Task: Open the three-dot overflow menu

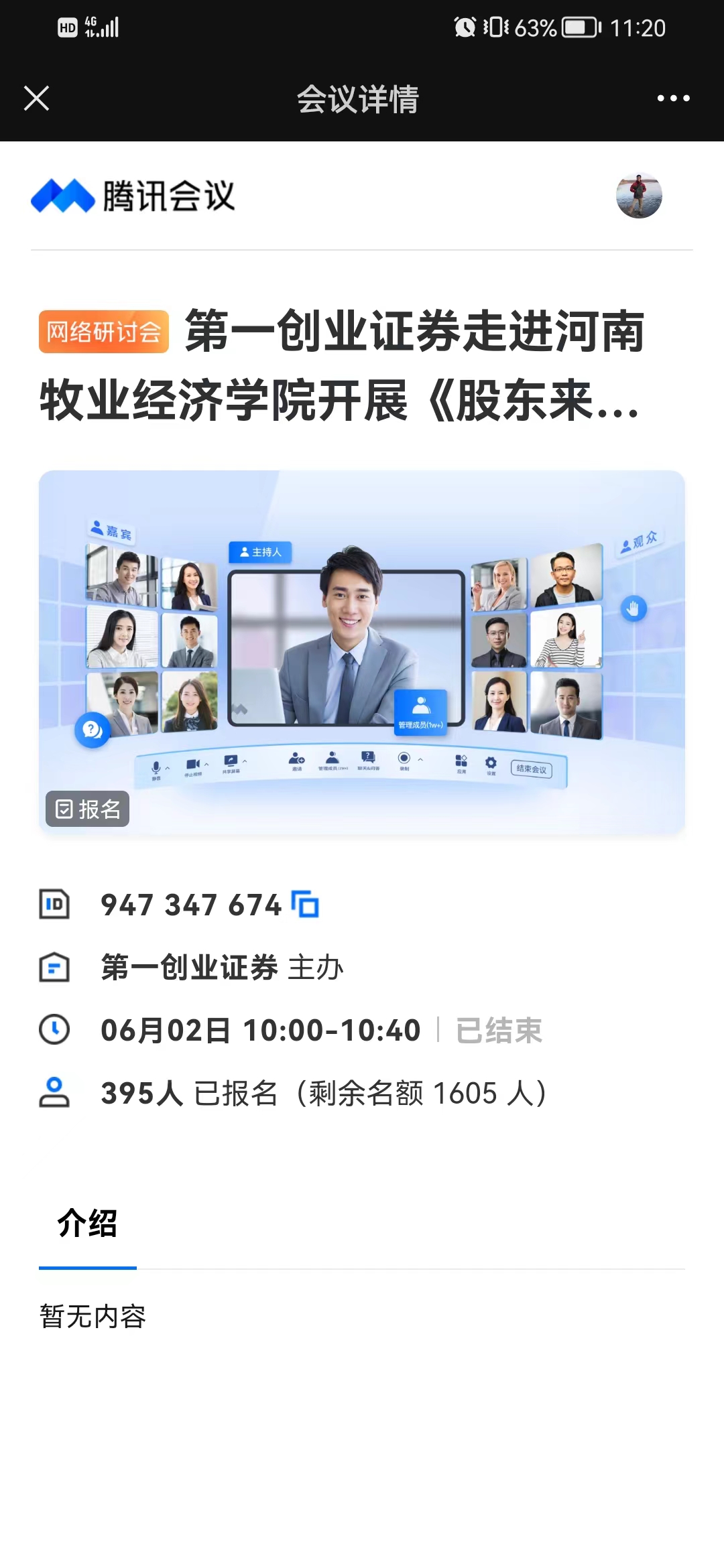Action: (x=673, y=99)
